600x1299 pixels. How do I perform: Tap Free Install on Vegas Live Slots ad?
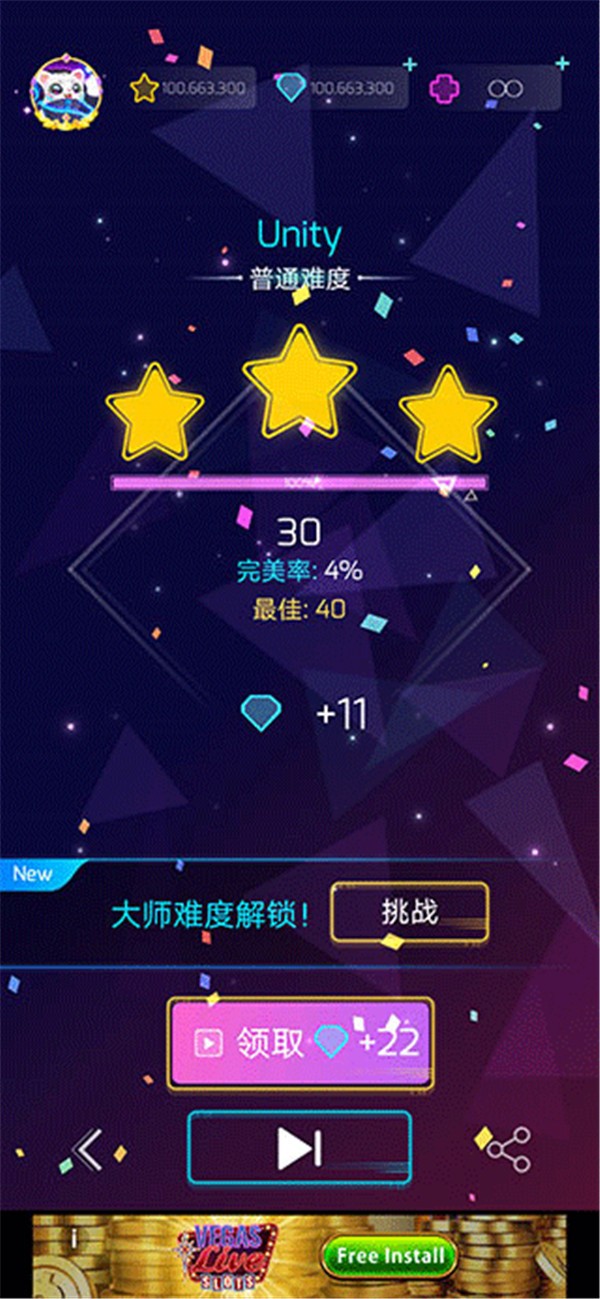point(389,1254)
